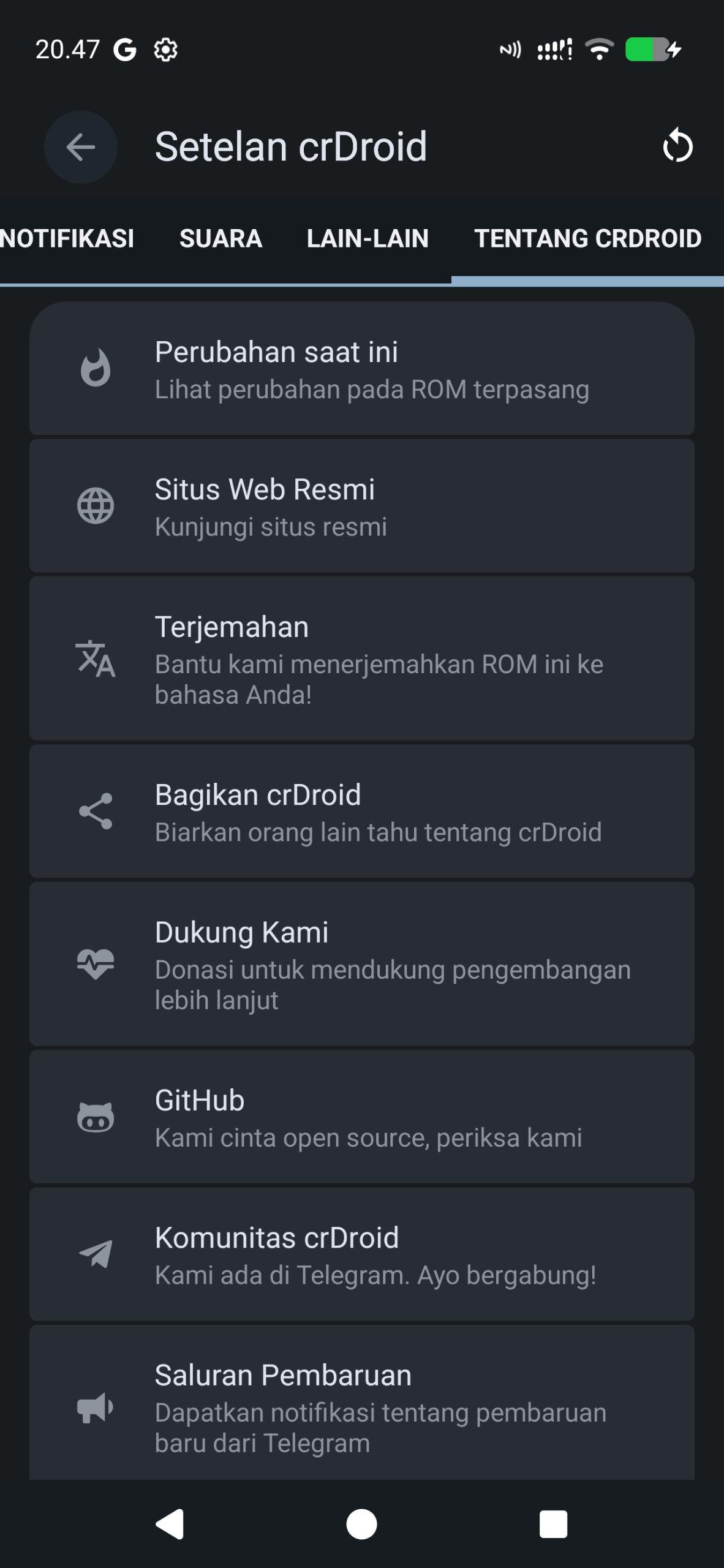
Task: Visit Situs Web Resmi
Action: [x=361, y=506]
